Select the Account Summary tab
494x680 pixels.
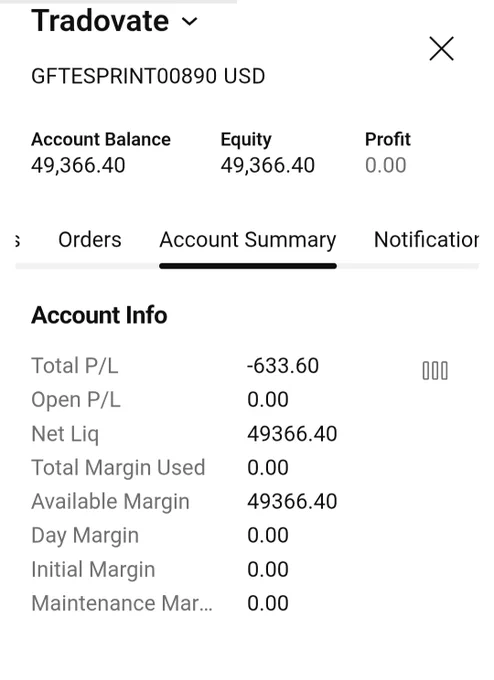(248, 241)
